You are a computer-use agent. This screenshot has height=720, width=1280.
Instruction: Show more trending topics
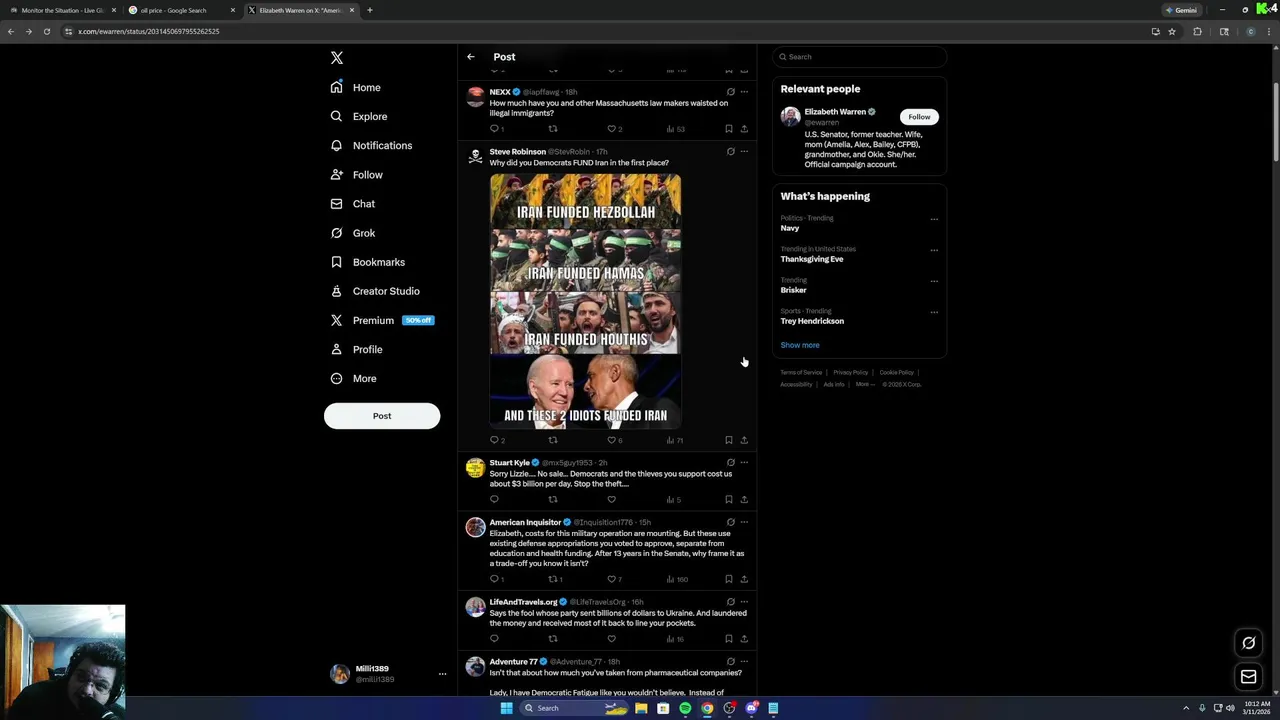pos(799,345)
